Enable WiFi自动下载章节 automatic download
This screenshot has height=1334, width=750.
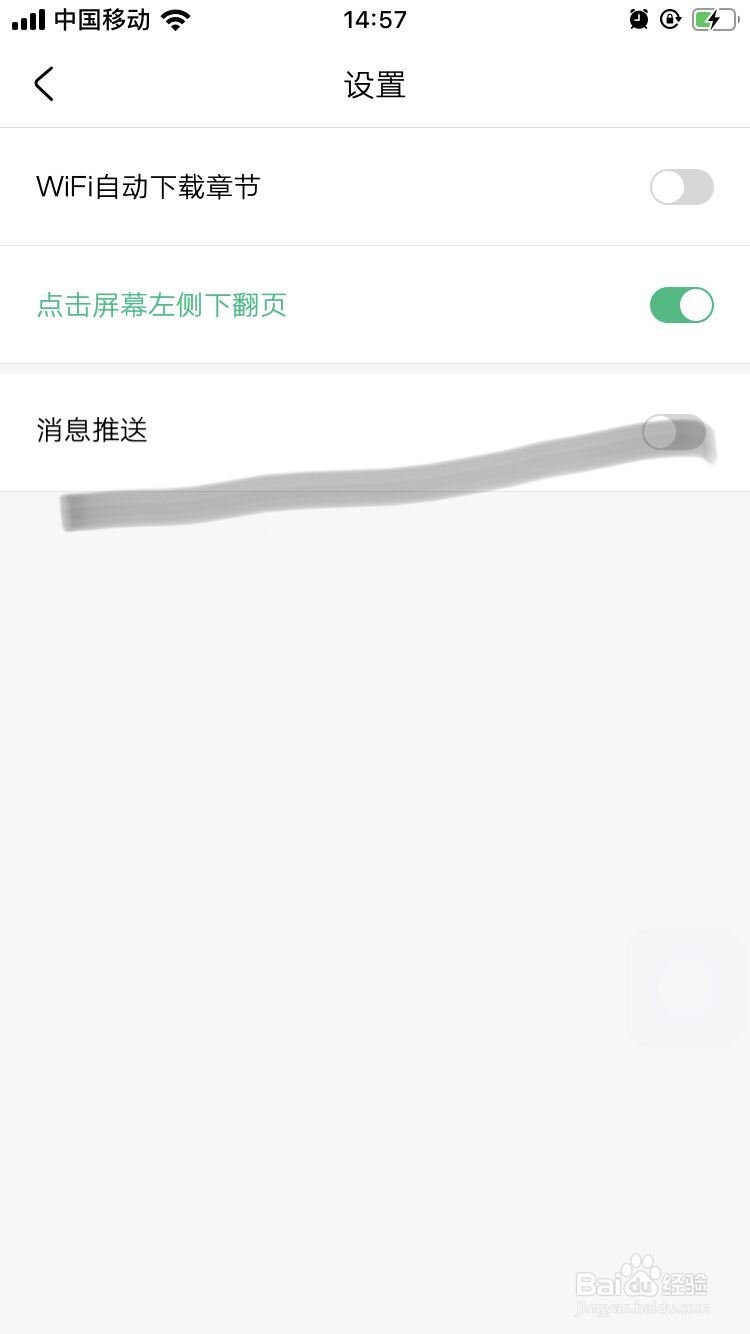coord(681,187)
